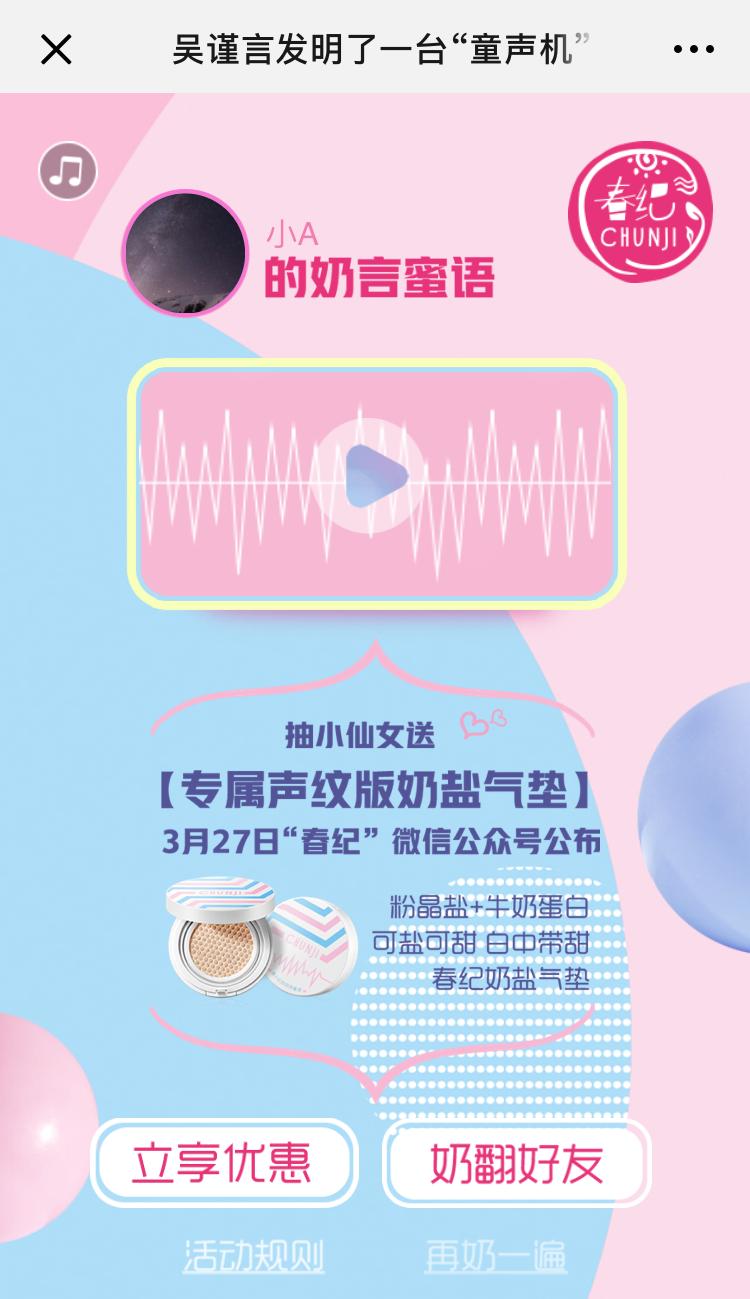Image resolution: width=750 pixels, height=1299 pixels.
Task: Play the voice recording
Action: [x=376, y=475]
